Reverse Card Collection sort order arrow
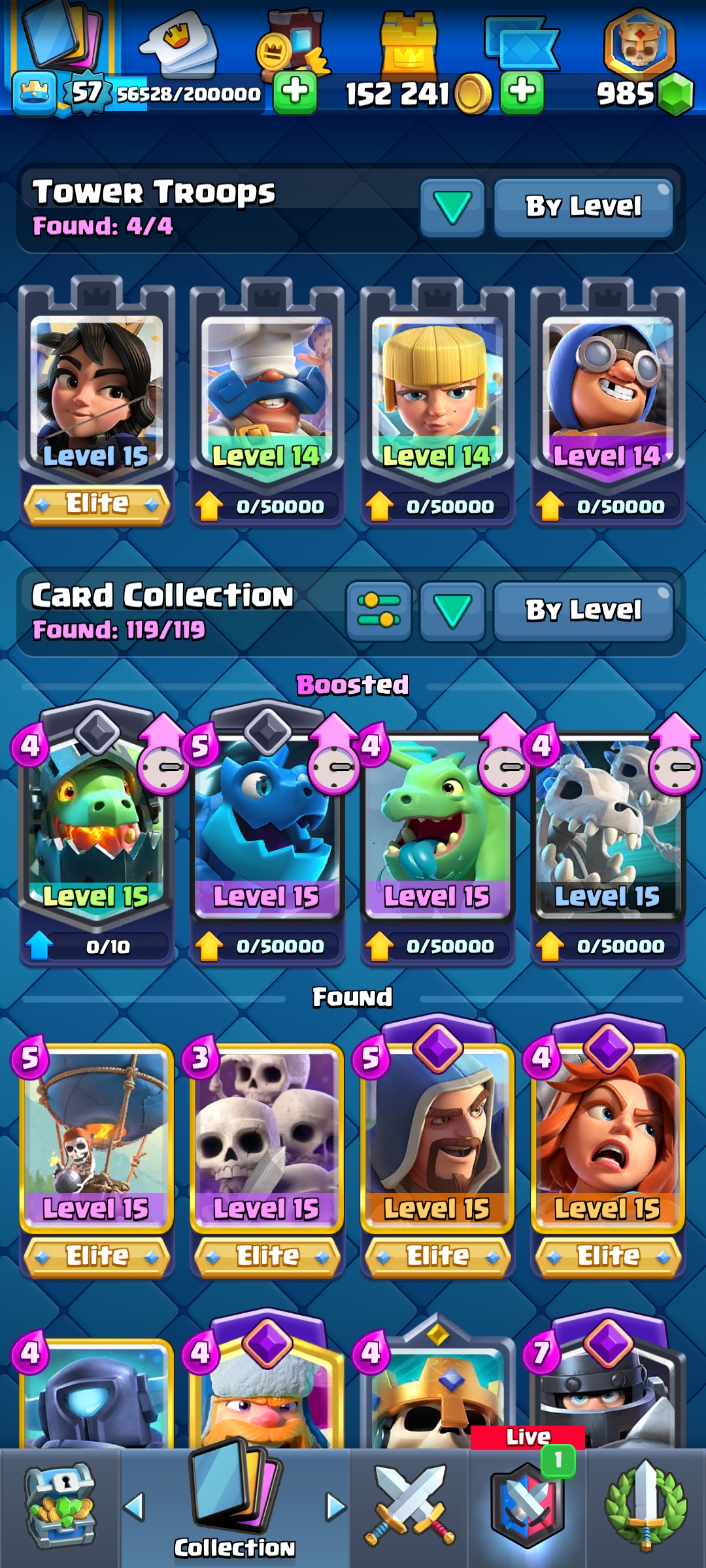Image resolution: width=706 pixels, height=1568 pixels. coord(452,611)
